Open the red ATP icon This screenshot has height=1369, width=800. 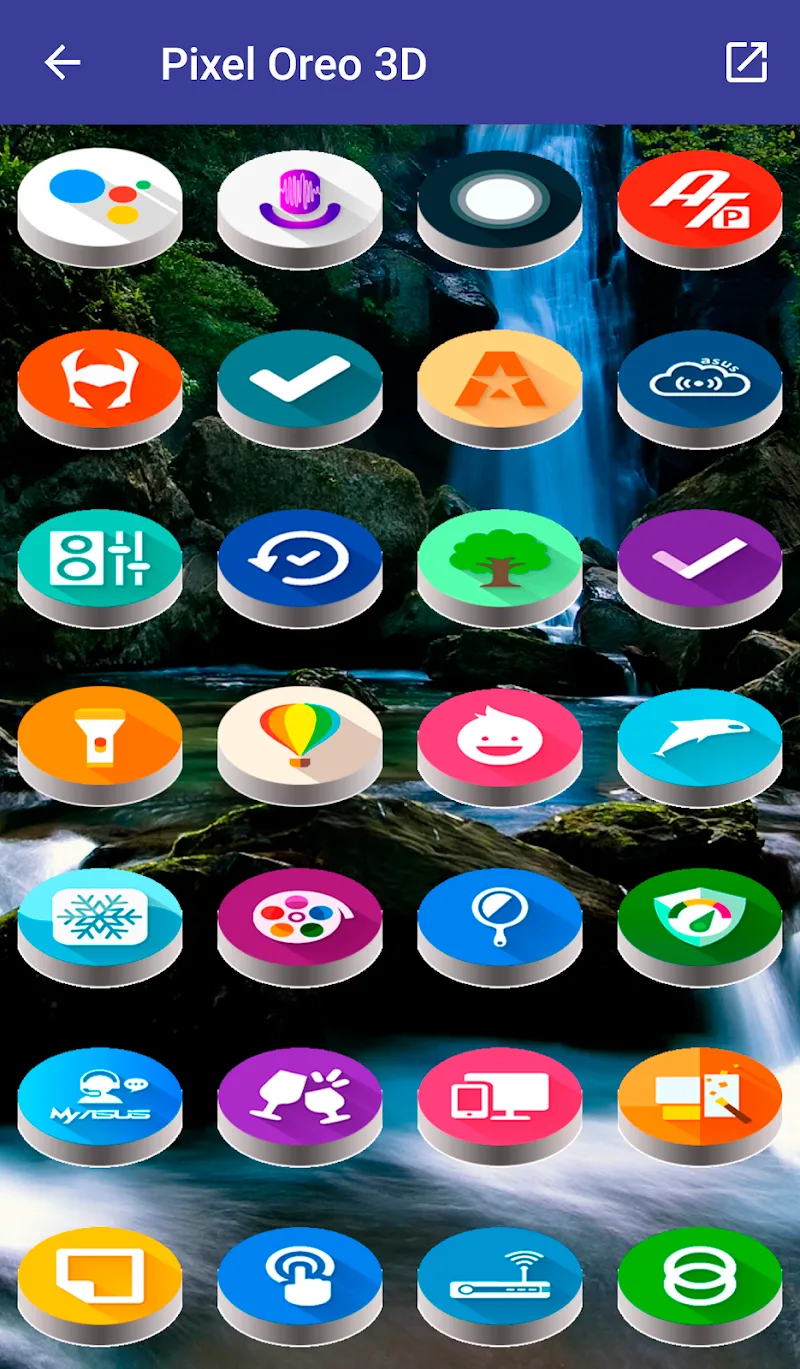pos(700,200)
